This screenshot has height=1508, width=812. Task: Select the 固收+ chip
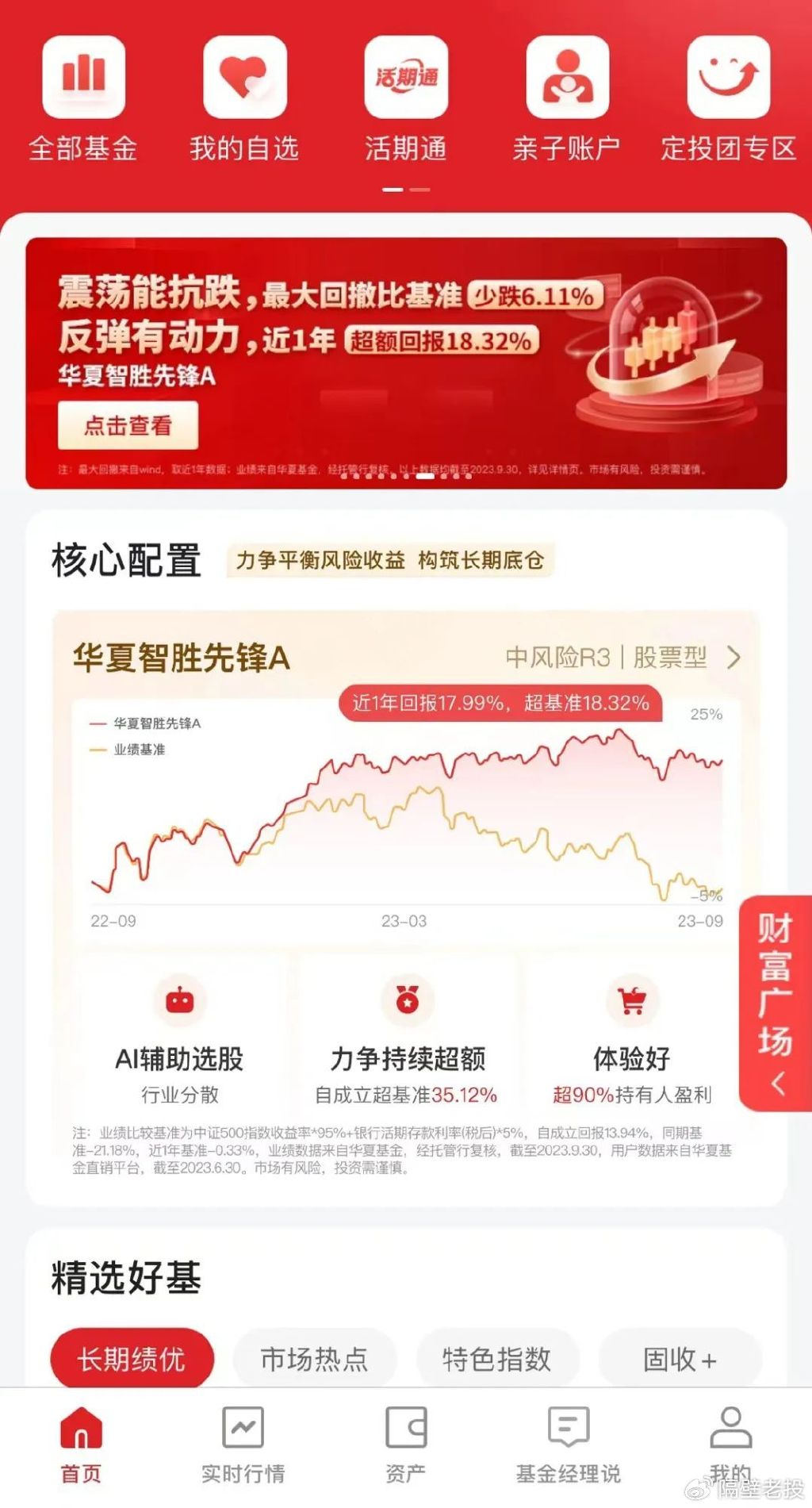(x=680, y=1359)
